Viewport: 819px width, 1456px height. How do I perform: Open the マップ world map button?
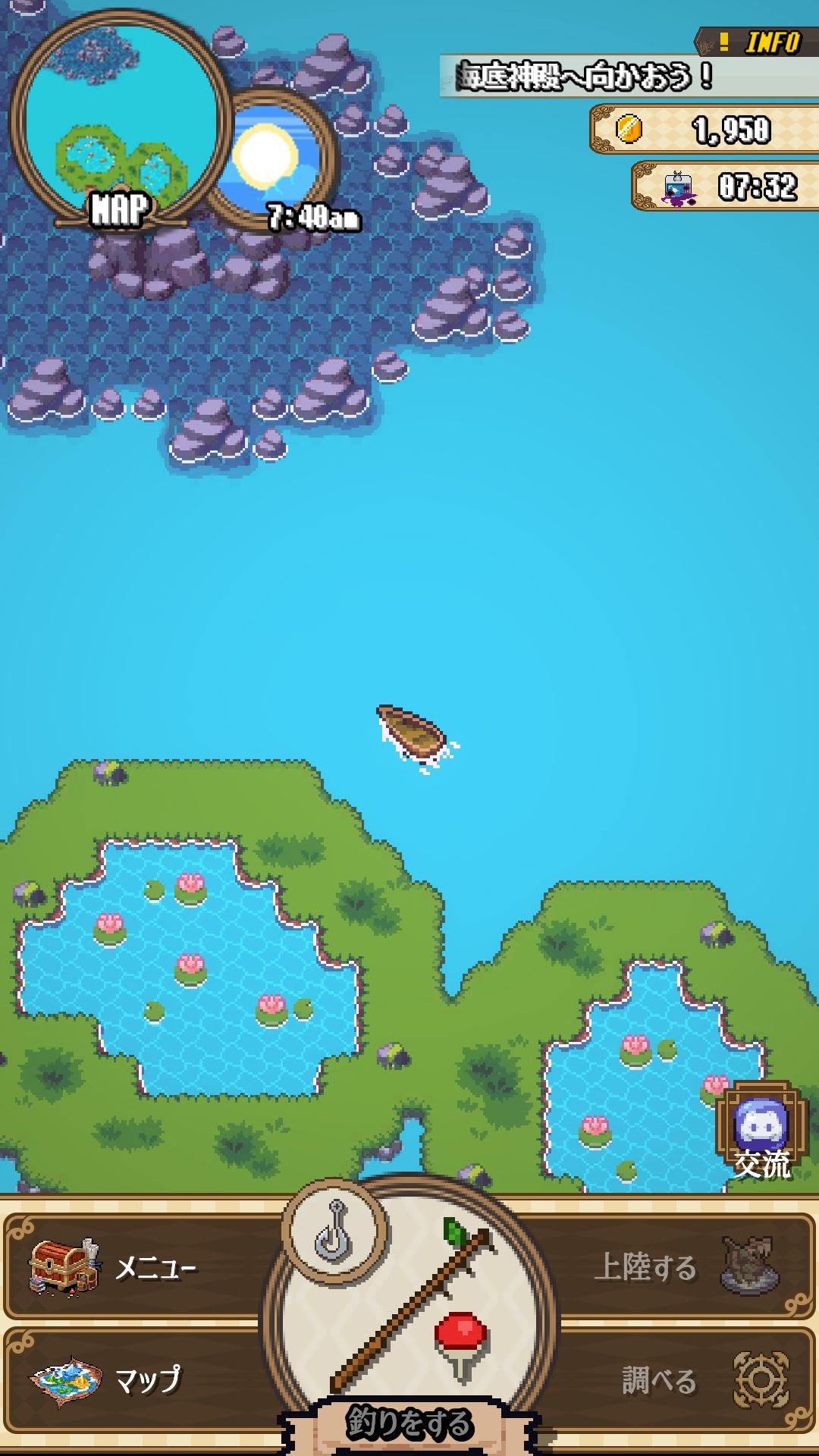coord(136,1379)
